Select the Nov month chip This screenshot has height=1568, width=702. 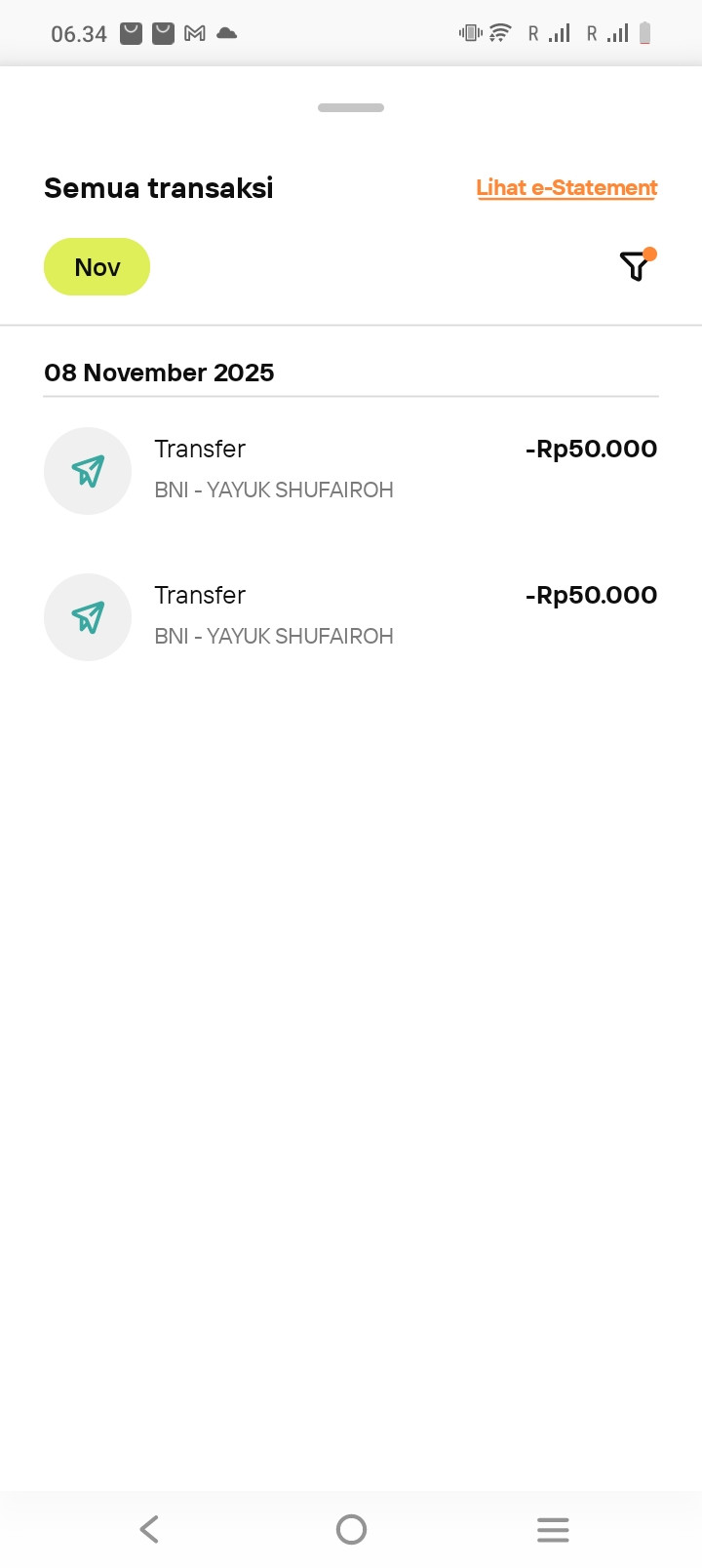tap(97, 267)
